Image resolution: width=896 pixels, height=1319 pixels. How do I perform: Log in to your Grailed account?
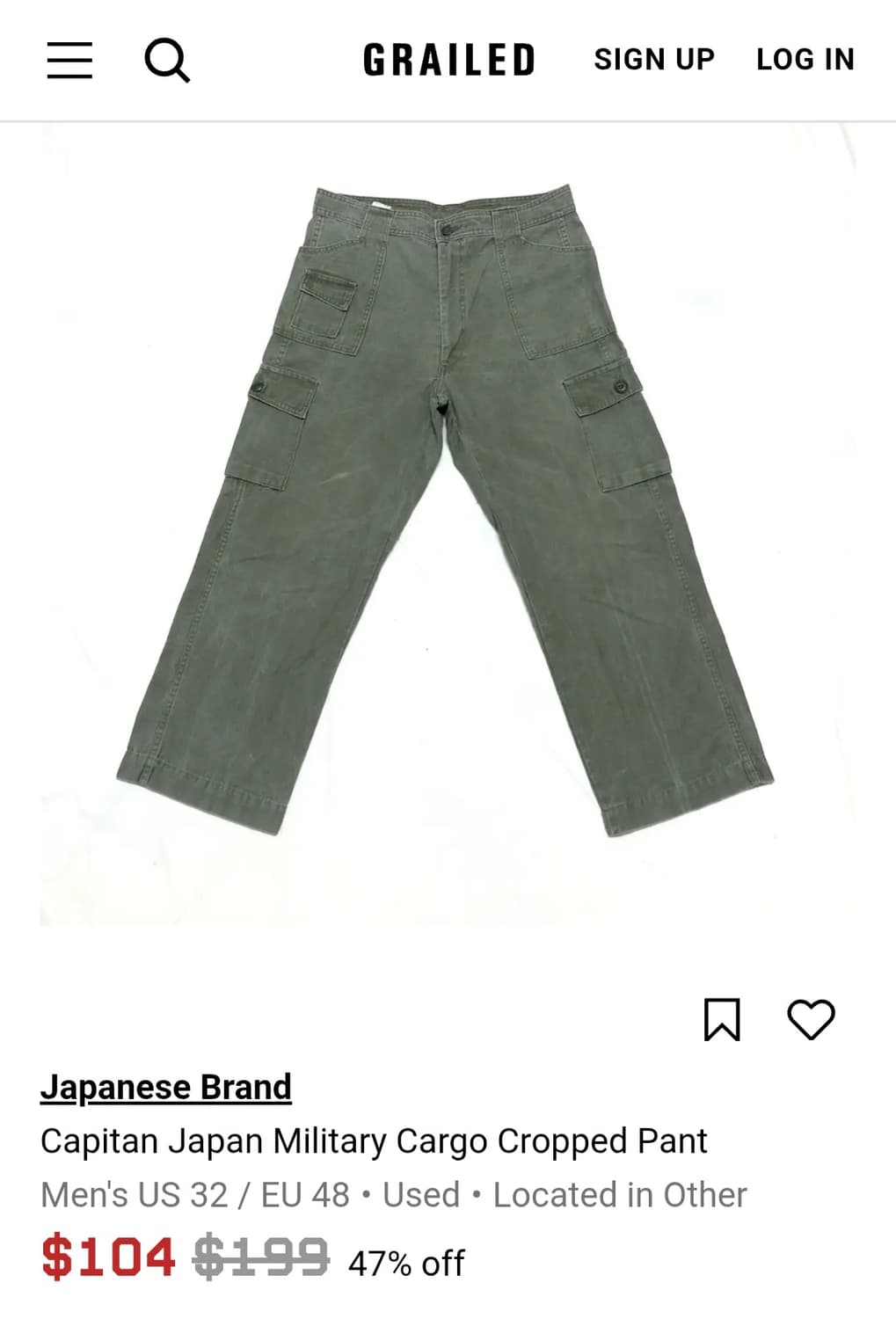click(805, 60)
